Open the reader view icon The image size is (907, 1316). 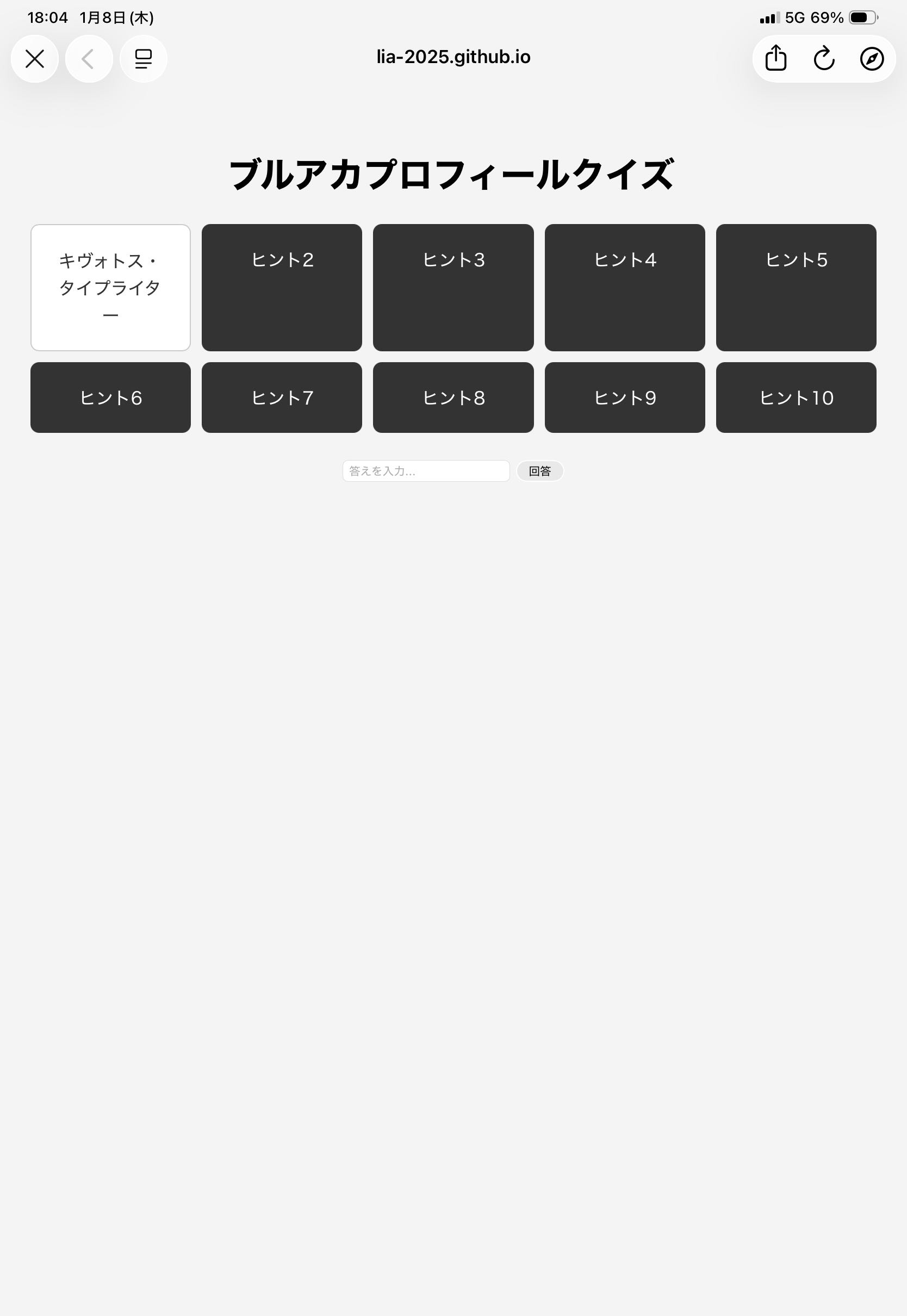(143, 59)
